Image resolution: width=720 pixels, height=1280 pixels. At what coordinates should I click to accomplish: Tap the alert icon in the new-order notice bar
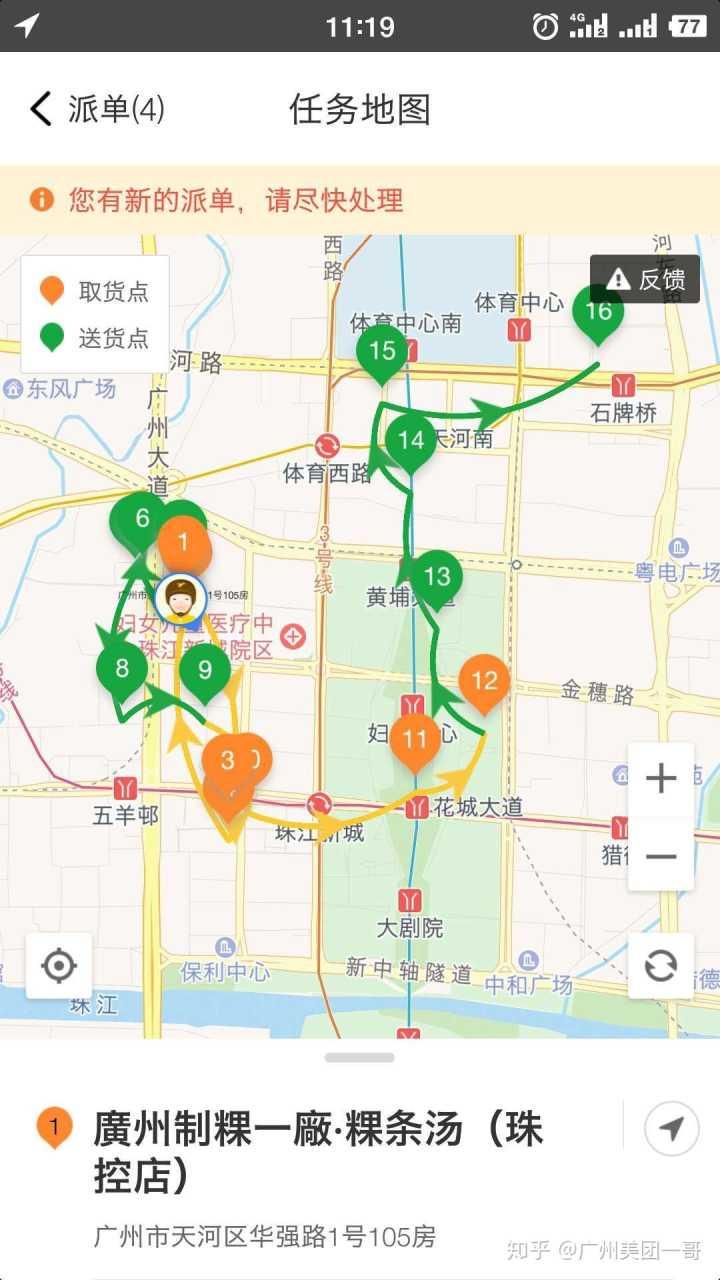(40, 200)
